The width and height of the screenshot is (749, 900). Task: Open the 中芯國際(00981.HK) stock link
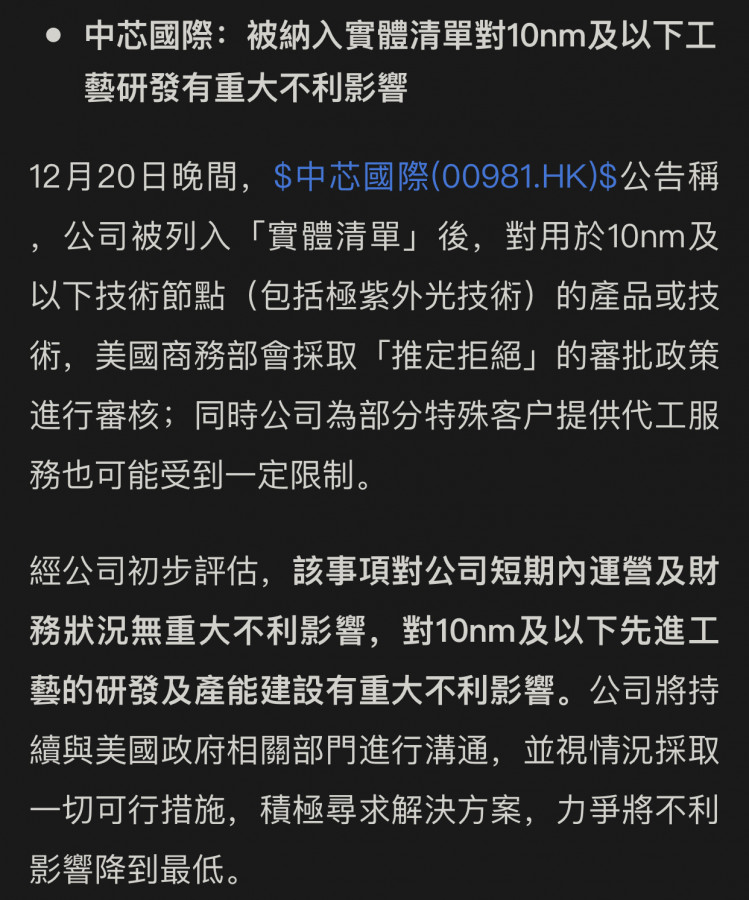coord(445,179)
